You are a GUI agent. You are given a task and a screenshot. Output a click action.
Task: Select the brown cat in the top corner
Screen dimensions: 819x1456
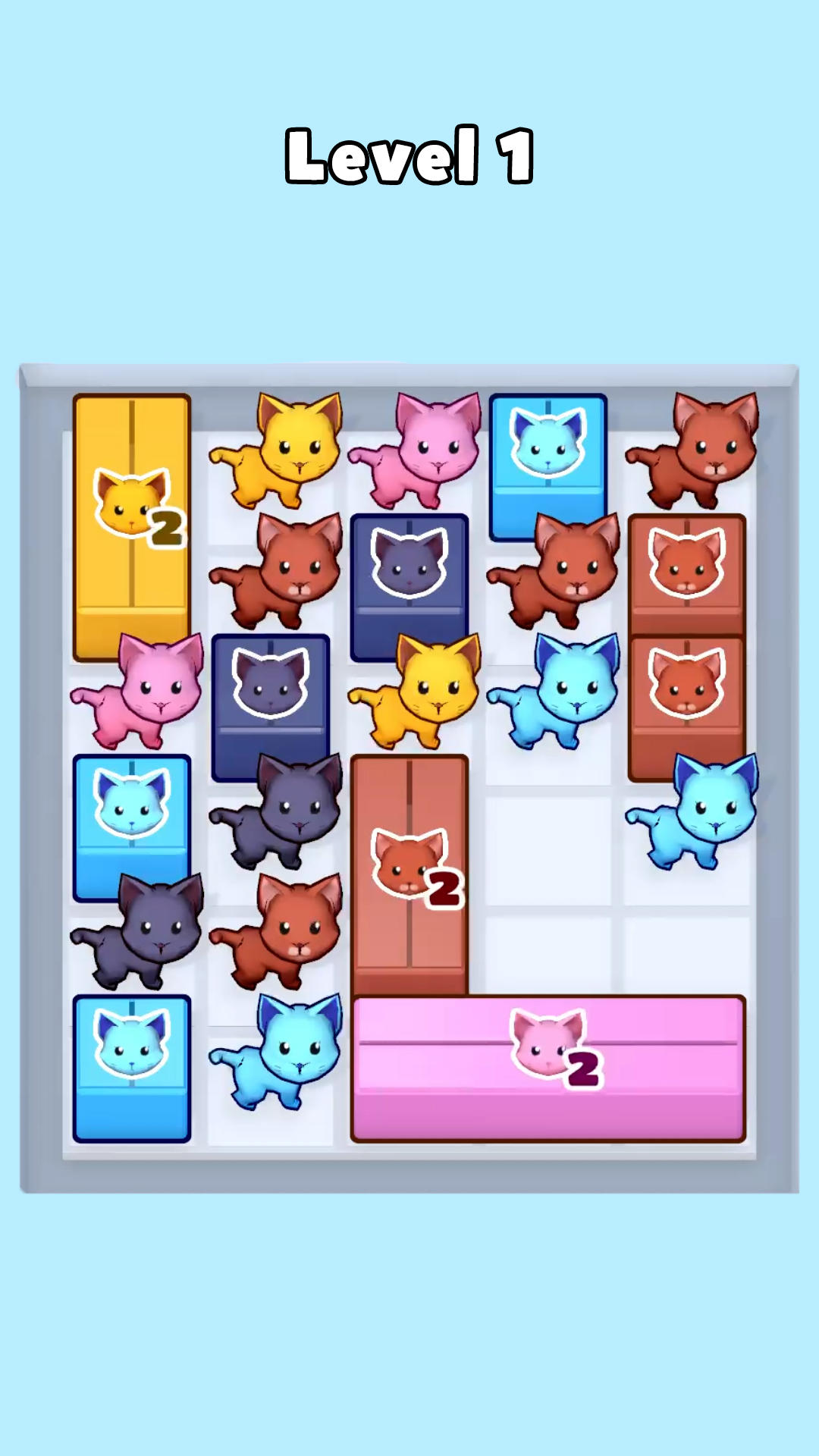(694, 450)
